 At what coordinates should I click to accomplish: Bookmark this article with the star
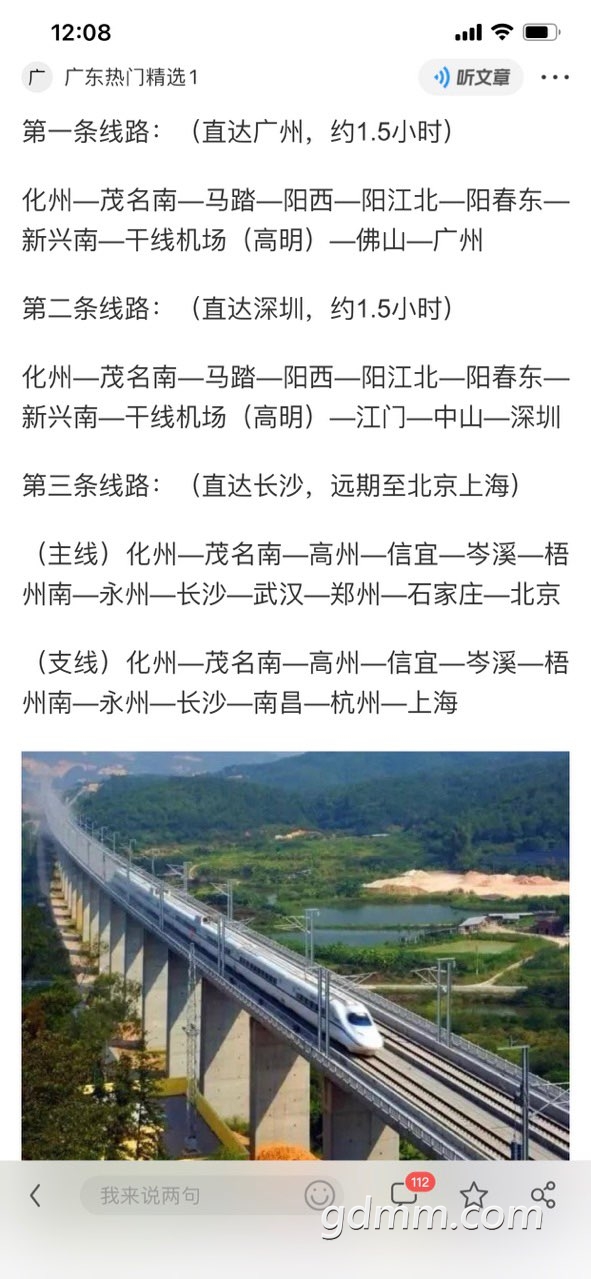pyautogui.click(x=473, y=1195)
